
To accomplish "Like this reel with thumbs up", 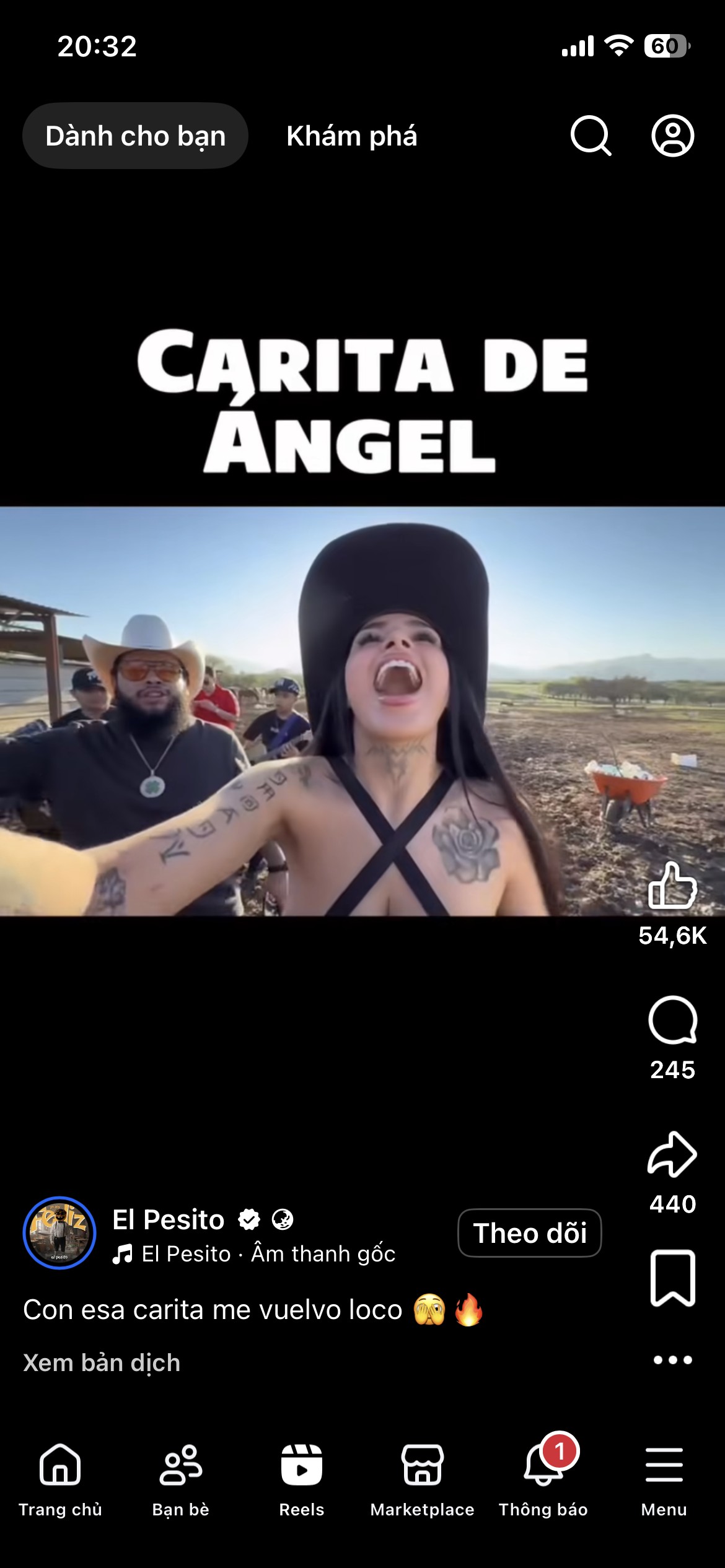I will [672, 886].
